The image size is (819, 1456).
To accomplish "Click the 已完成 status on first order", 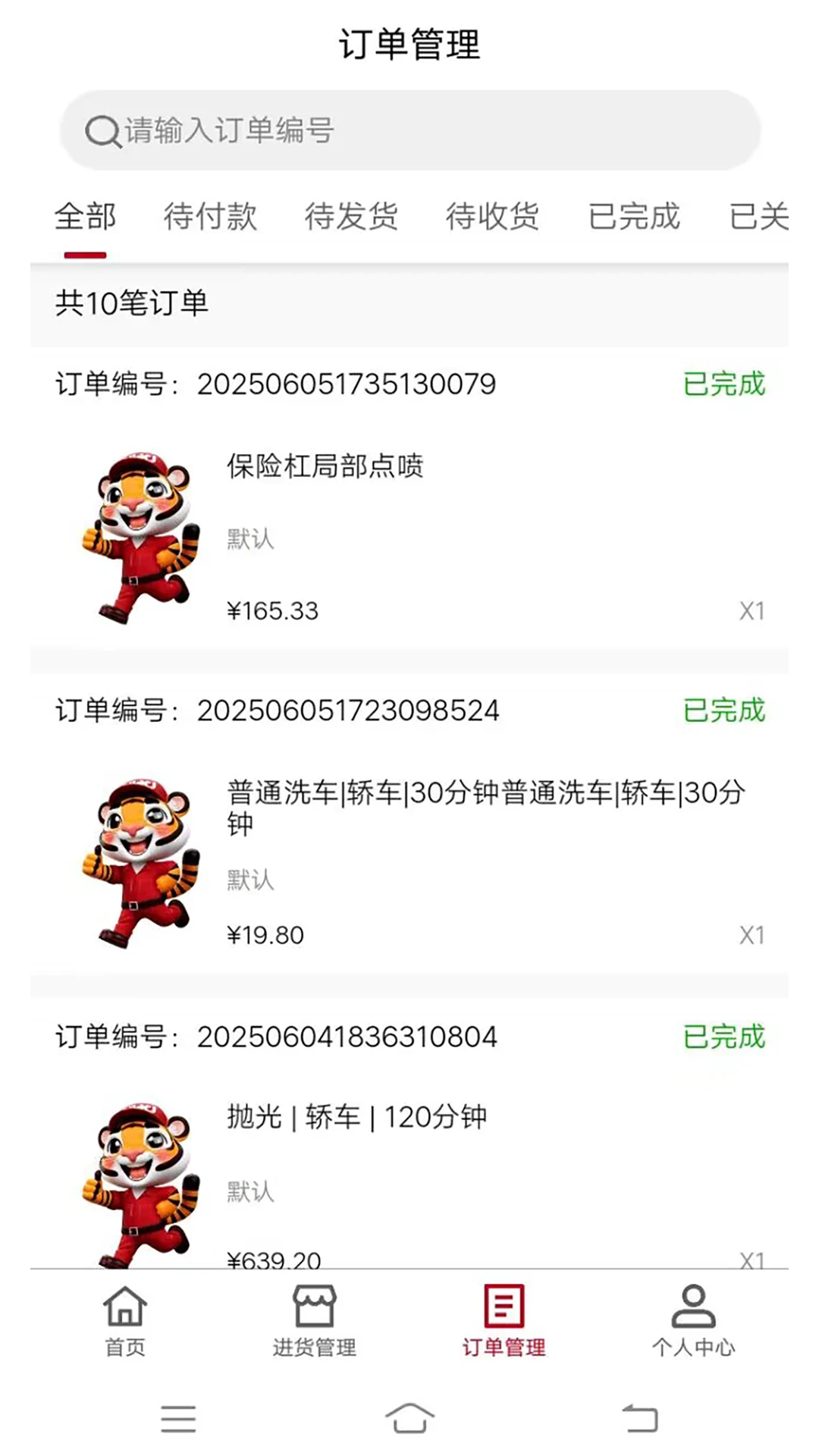I will 724,384.
